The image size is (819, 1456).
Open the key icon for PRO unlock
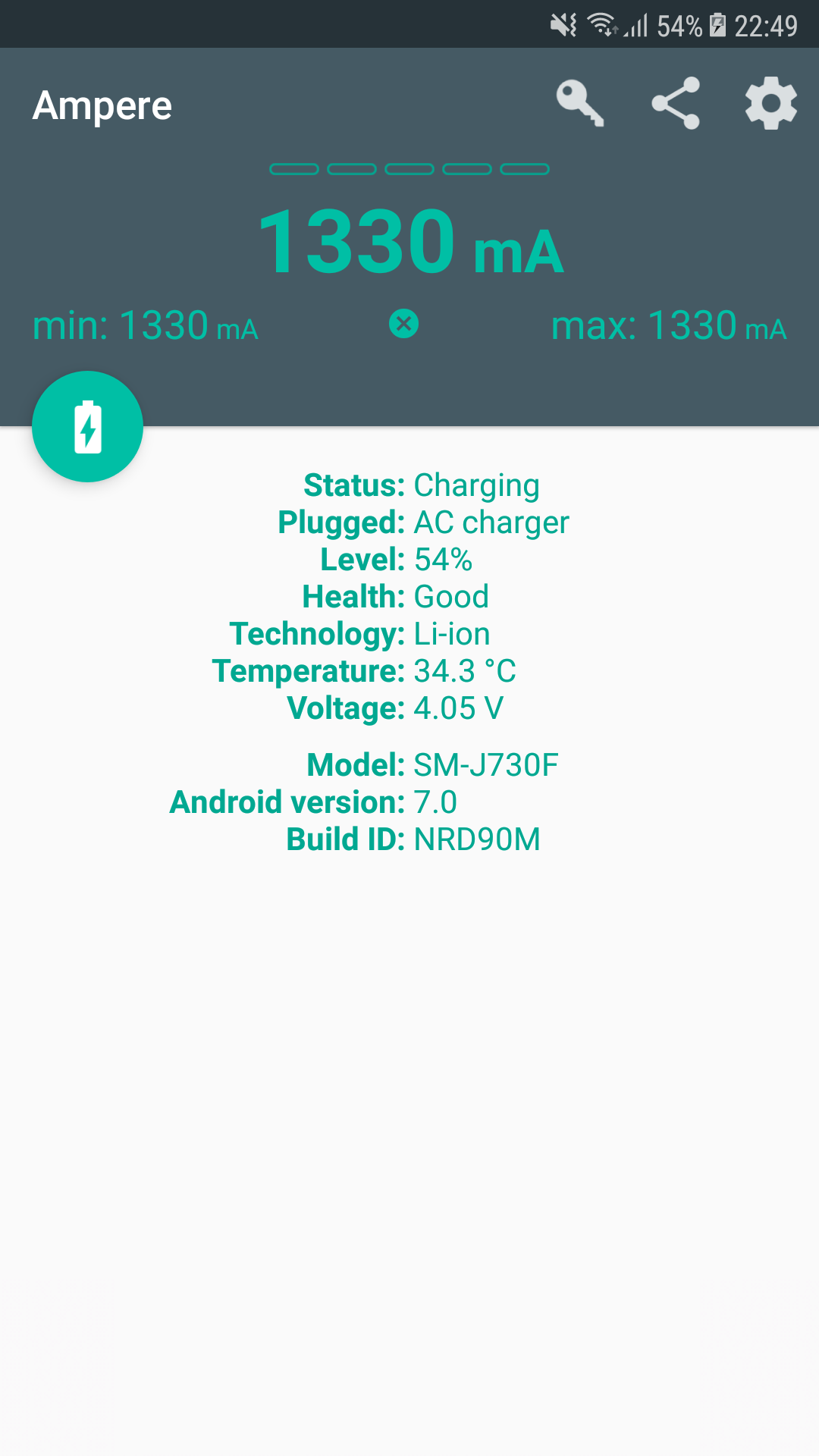click(580, 103)
